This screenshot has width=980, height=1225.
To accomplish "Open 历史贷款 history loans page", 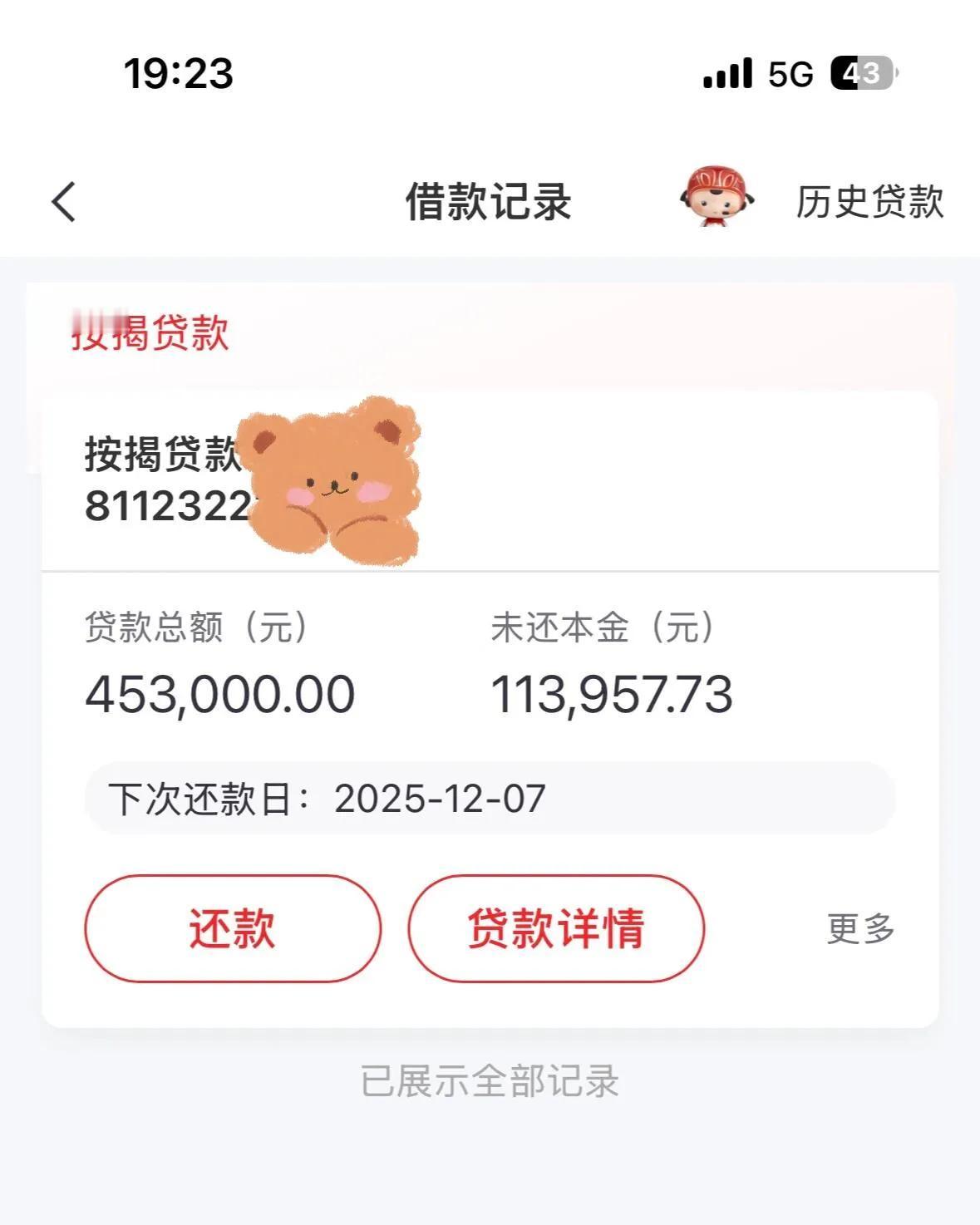I will click(868, 201).
